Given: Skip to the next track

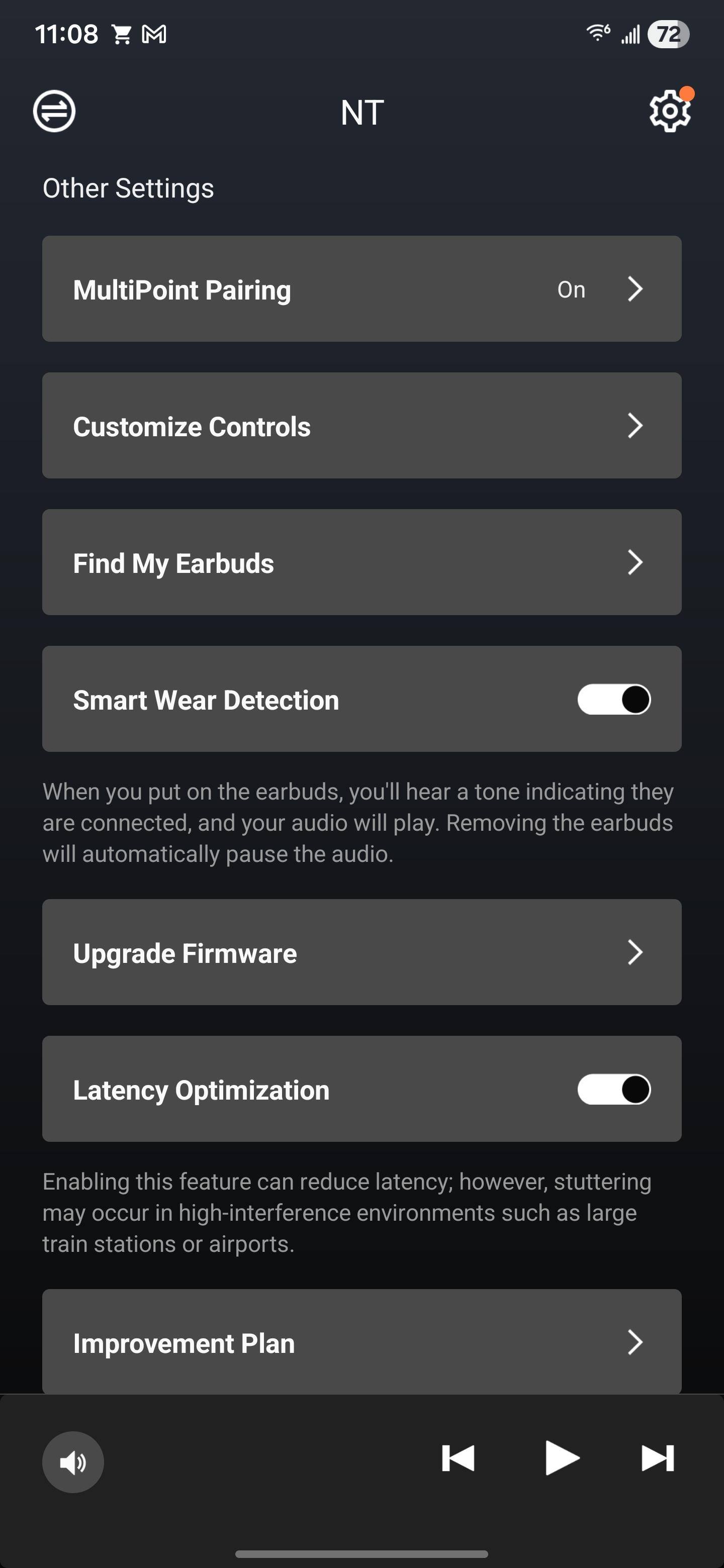Looking at the screenshot, I should click(x=658, y=1458).
